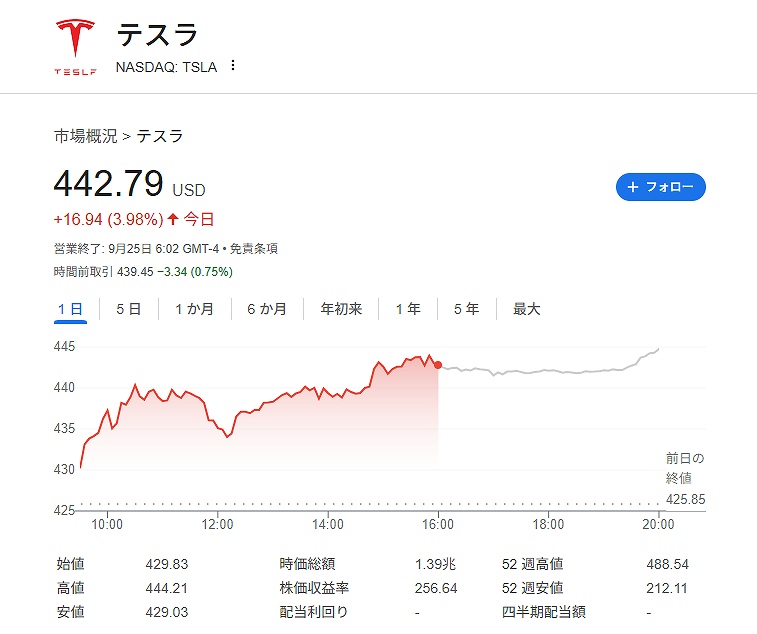Open the overflow menu next to NASDAQ: TSLA
This screenshot has height=634, width=757.
(233, 66)
